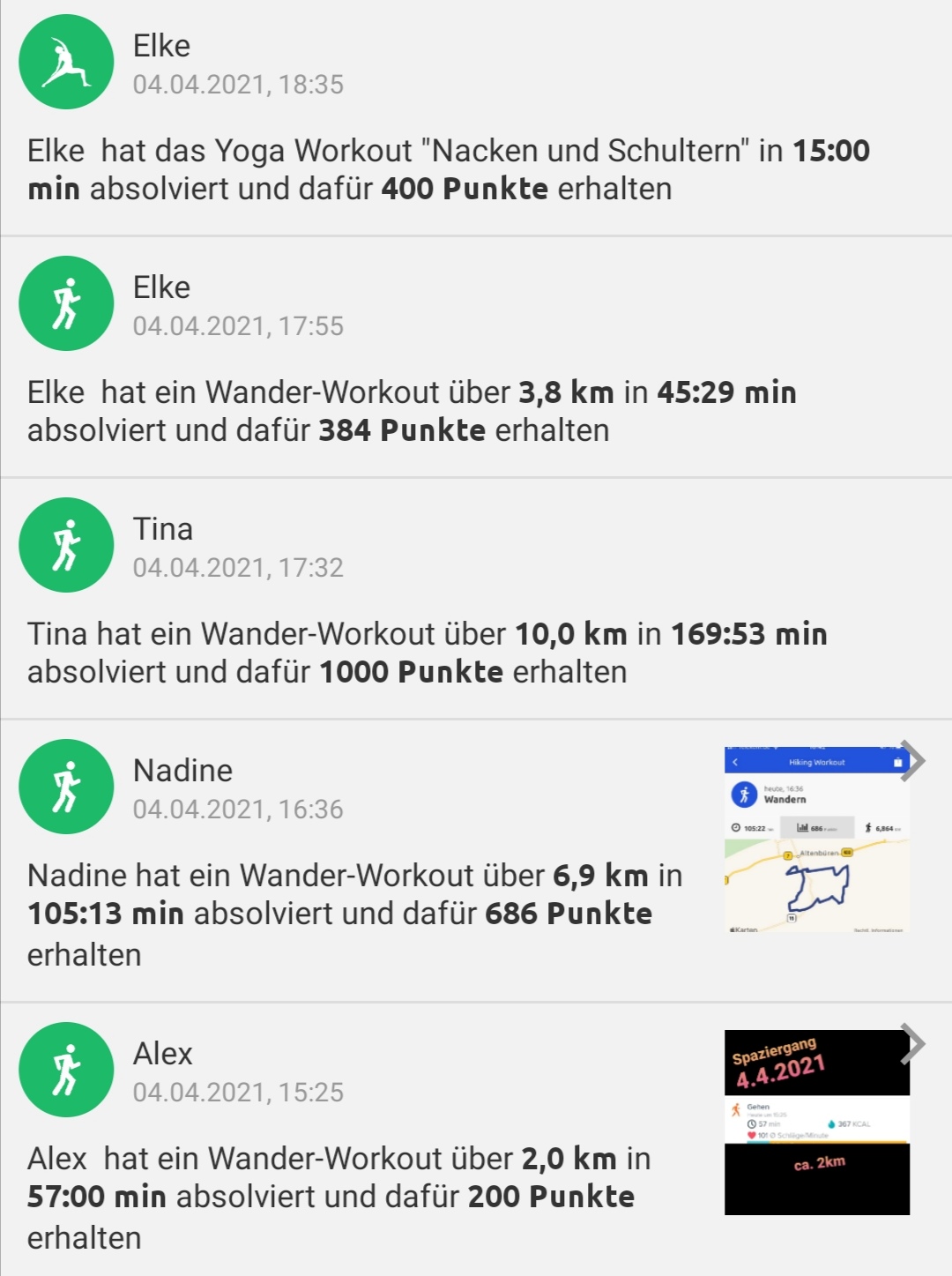Click the clock icon next to 105:22
952x1276 pixels.
click(x=735, y=827)
